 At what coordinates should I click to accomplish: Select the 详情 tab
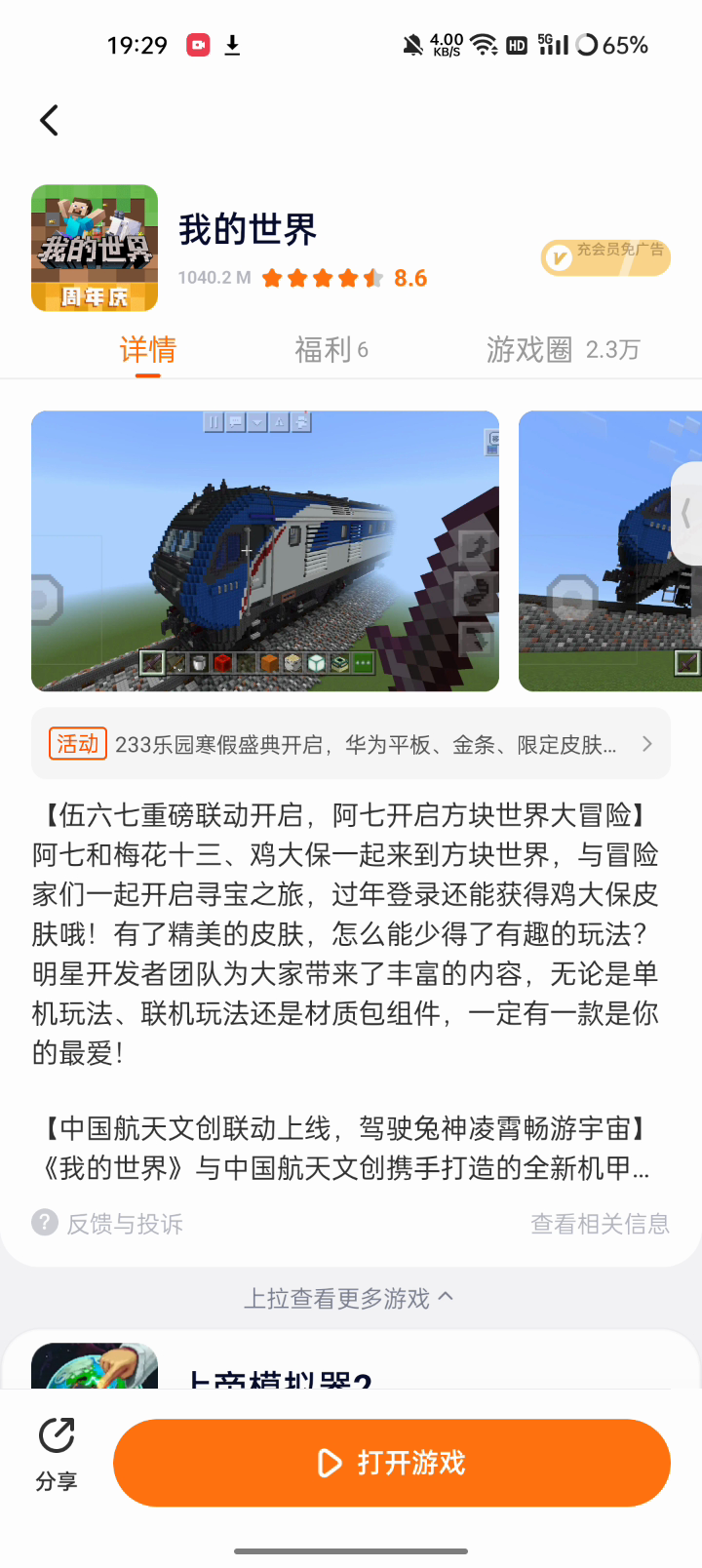[148, 349]
